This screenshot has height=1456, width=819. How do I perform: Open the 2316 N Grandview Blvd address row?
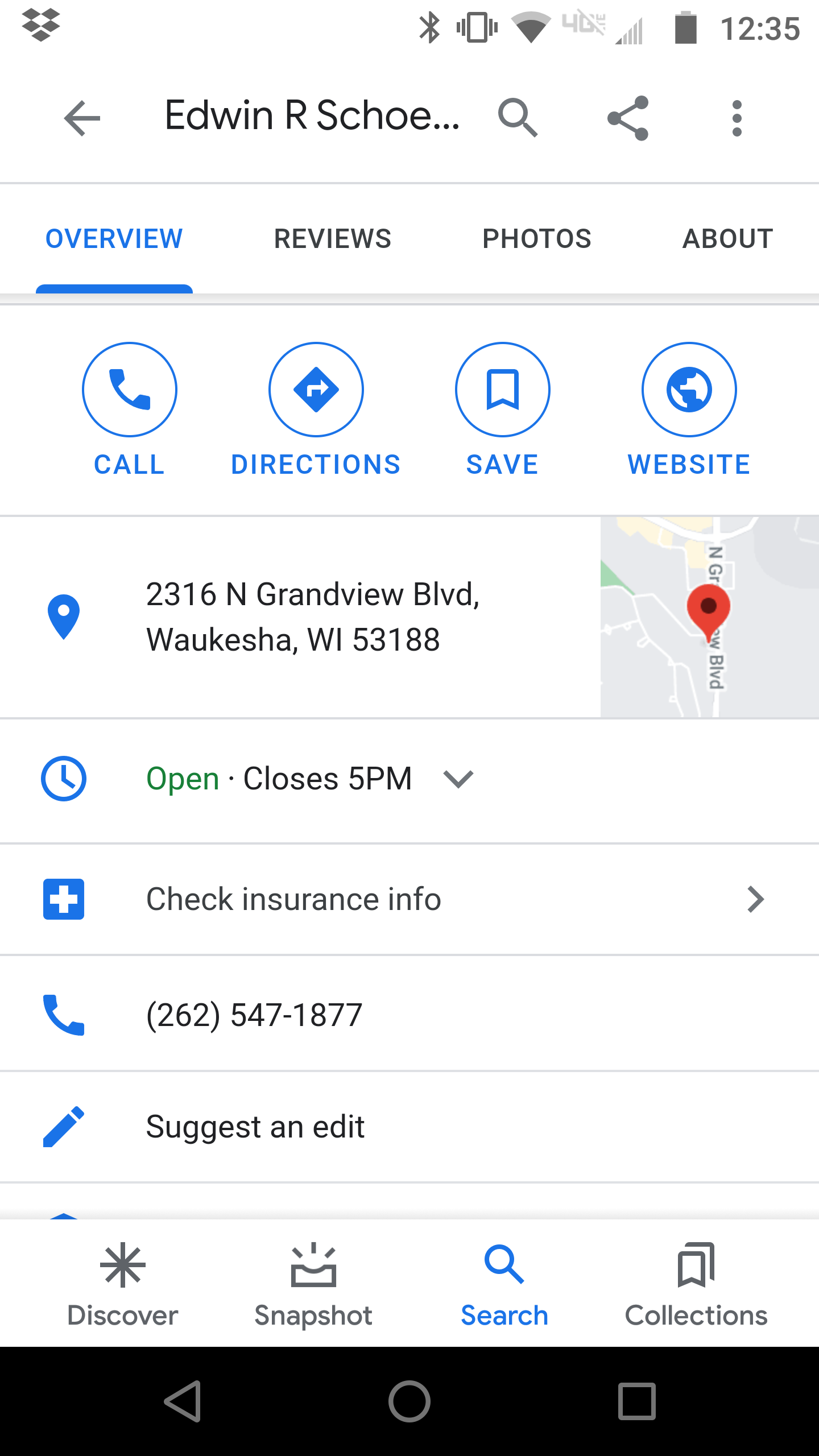[x=313, y=617]
